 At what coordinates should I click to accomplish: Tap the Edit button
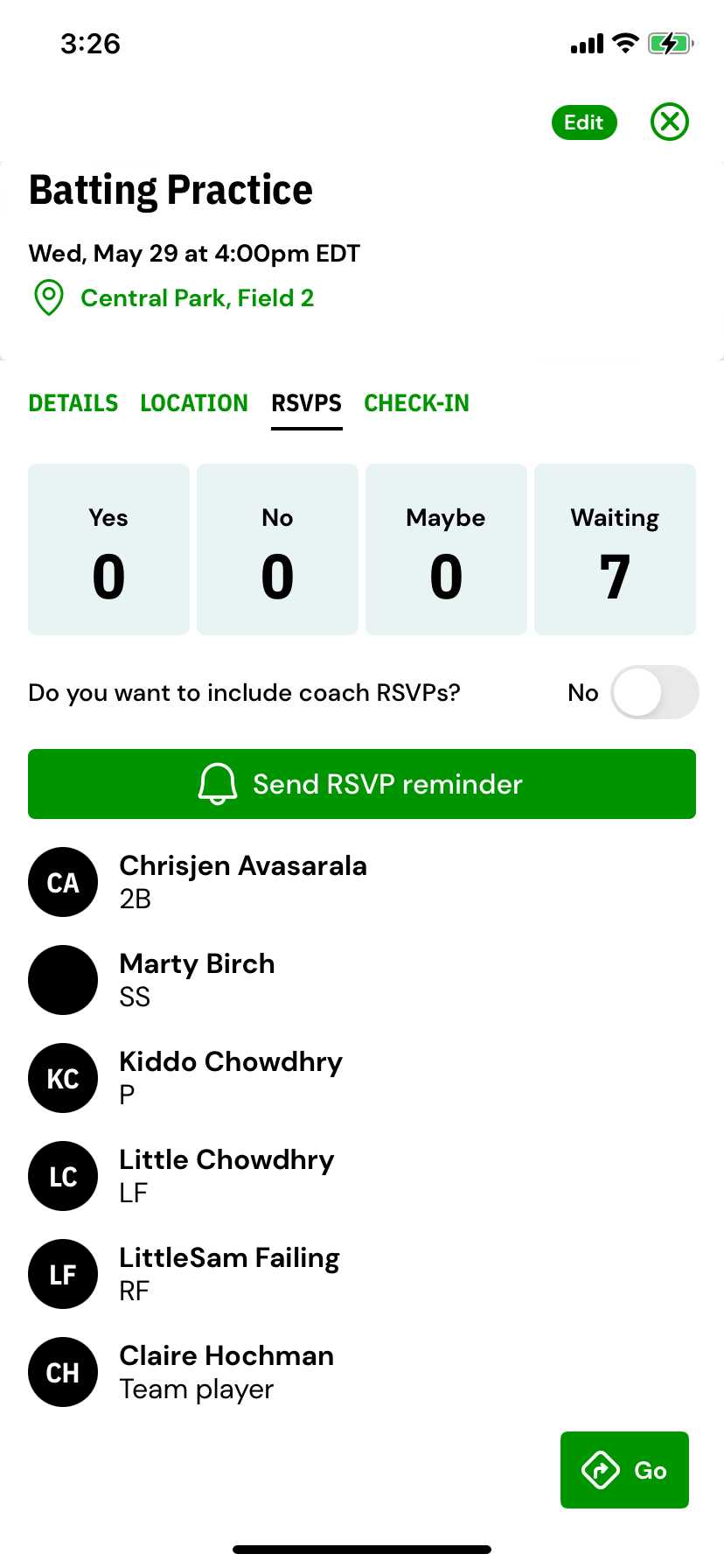pyautogui.click(x=584, y=122)
